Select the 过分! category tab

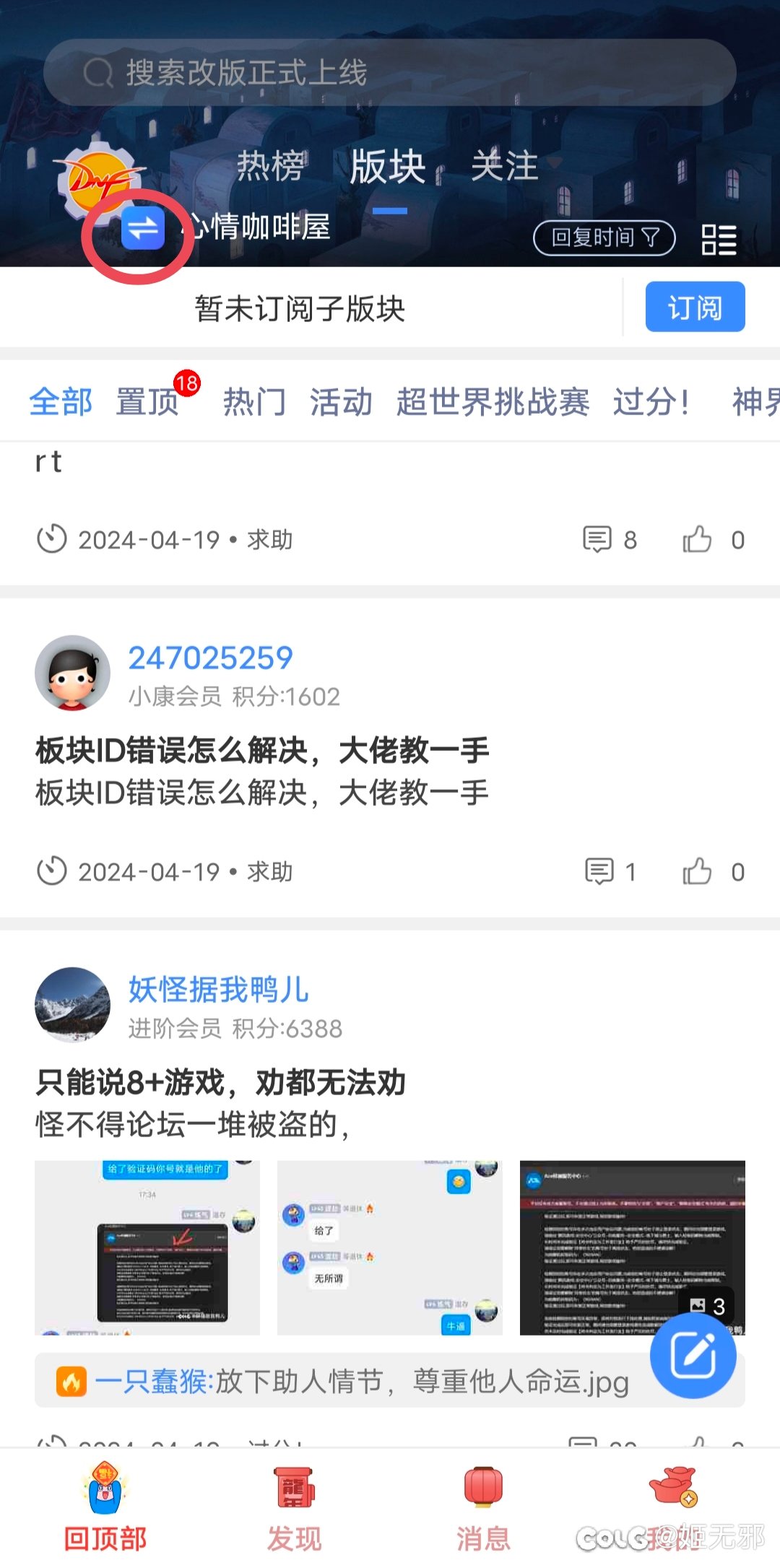coord(651,401)
